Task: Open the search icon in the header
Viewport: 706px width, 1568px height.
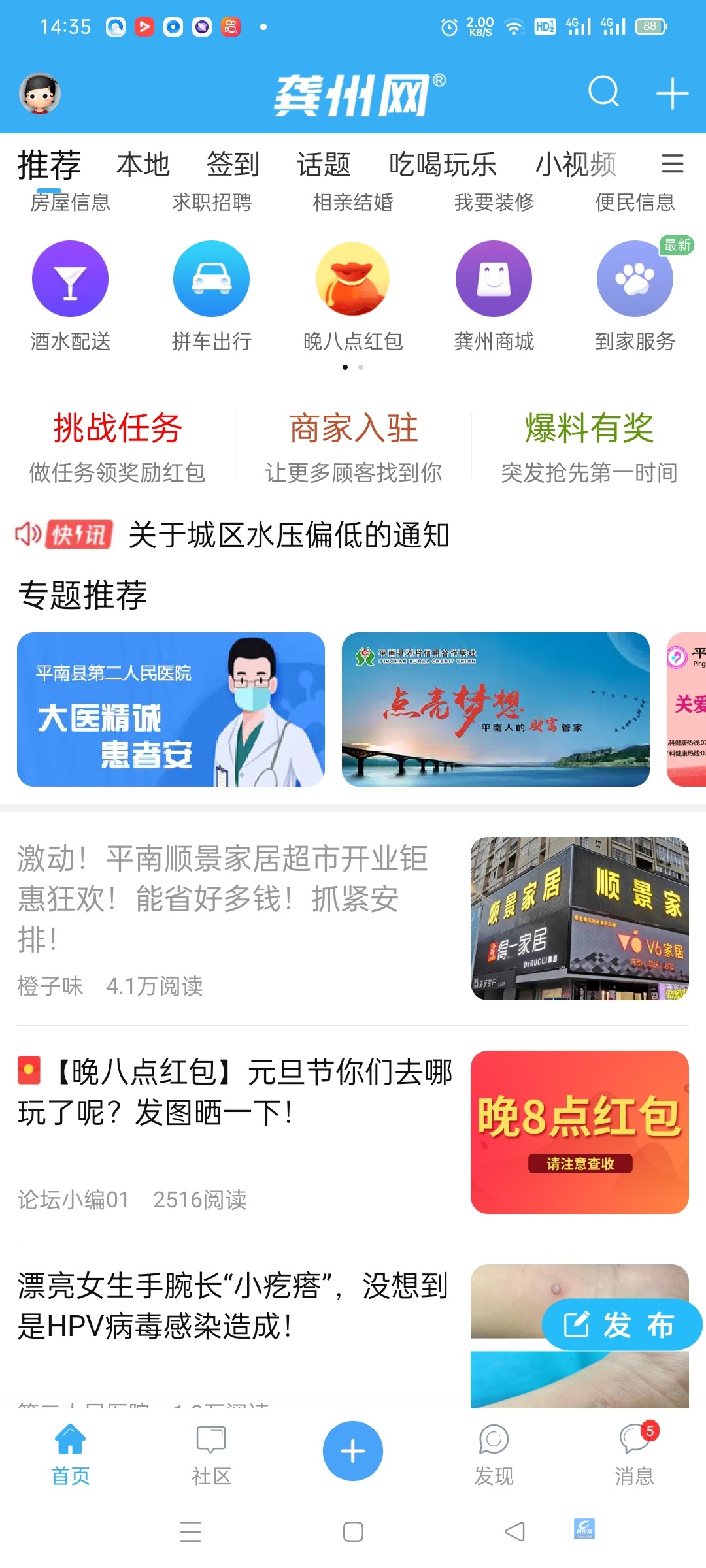Action: click(x=603, y=92)
